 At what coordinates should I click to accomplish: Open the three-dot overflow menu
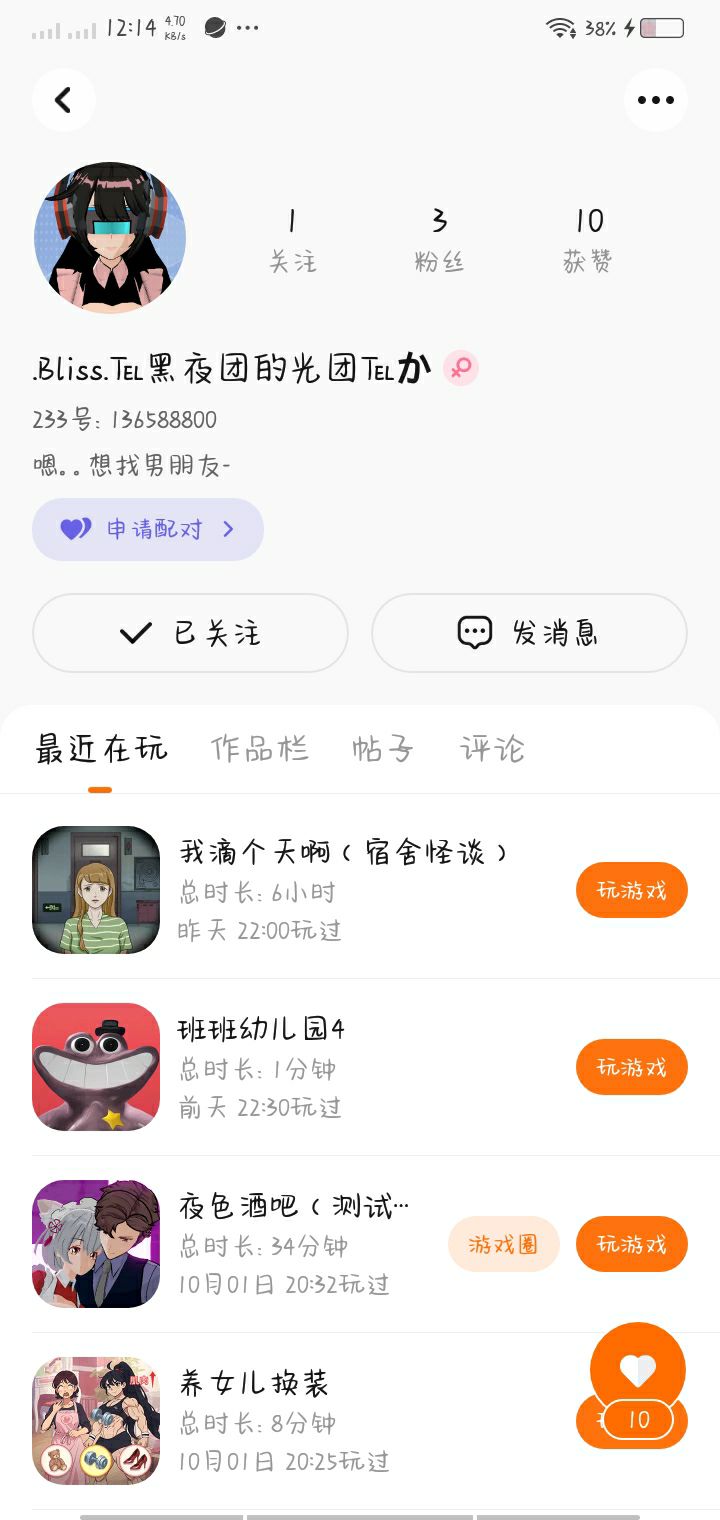coord(655,100)
